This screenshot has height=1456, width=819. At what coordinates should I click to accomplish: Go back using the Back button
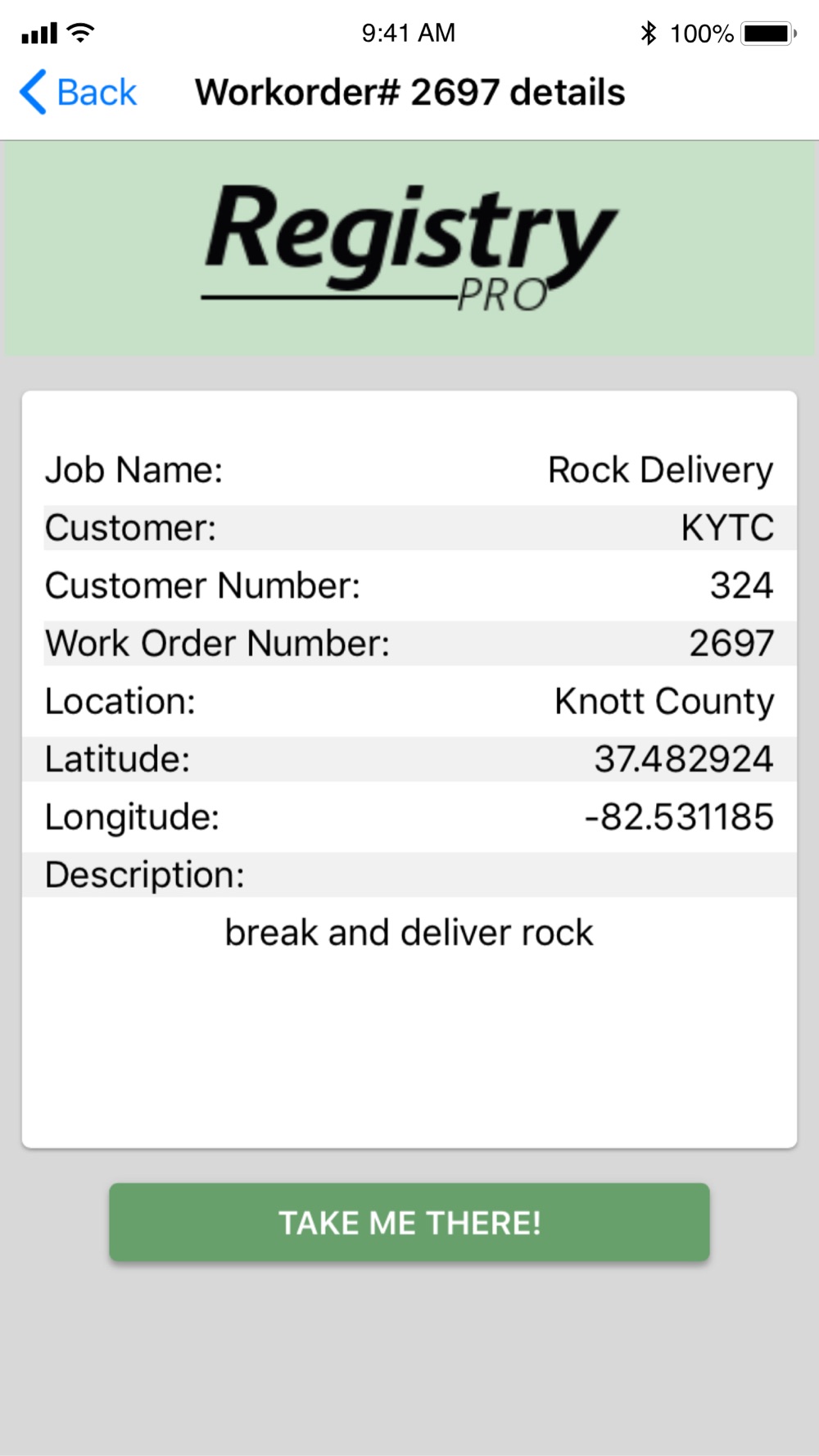pos(79,92)
